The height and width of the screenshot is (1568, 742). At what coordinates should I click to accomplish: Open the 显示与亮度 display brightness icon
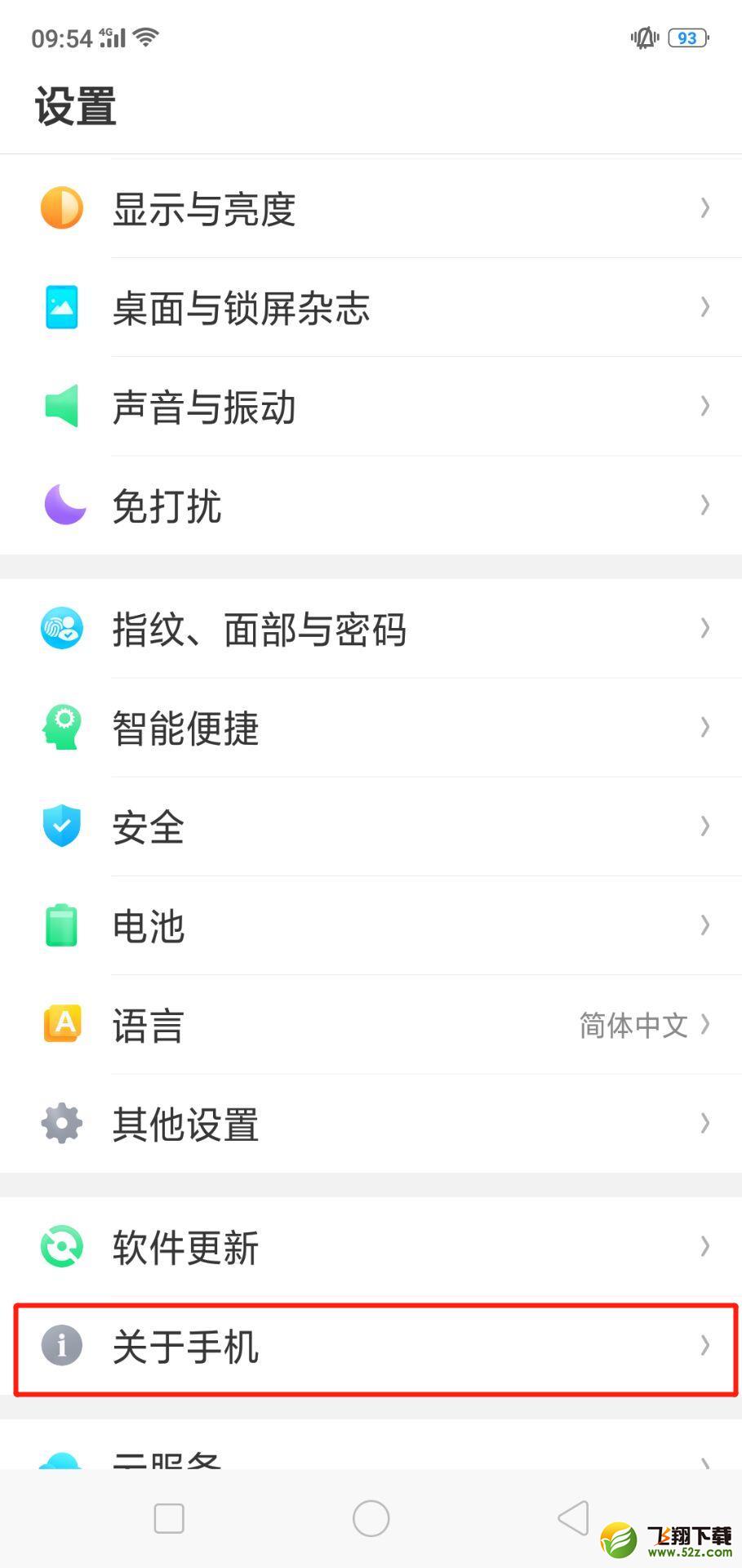coord(61,207)
